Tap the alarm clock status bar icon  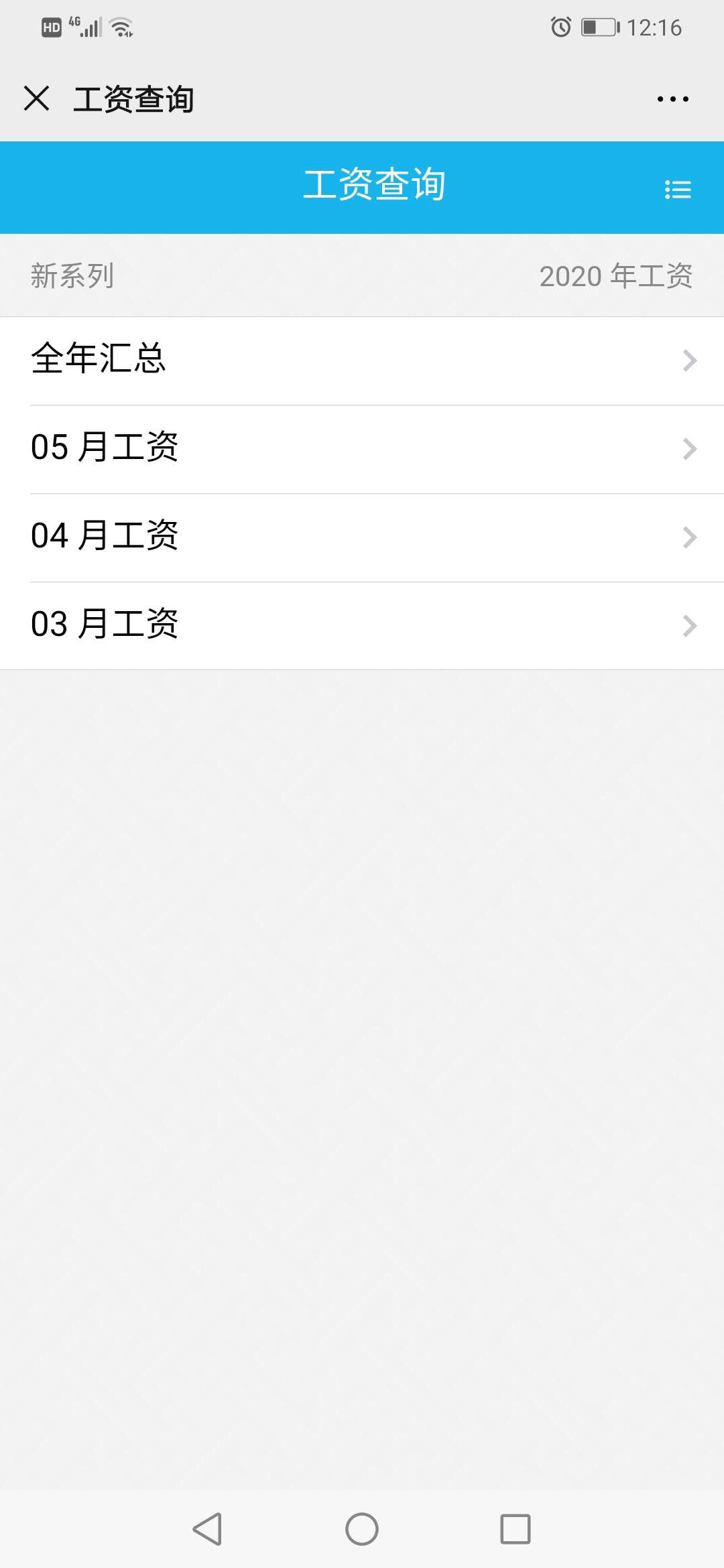(560, 27)
